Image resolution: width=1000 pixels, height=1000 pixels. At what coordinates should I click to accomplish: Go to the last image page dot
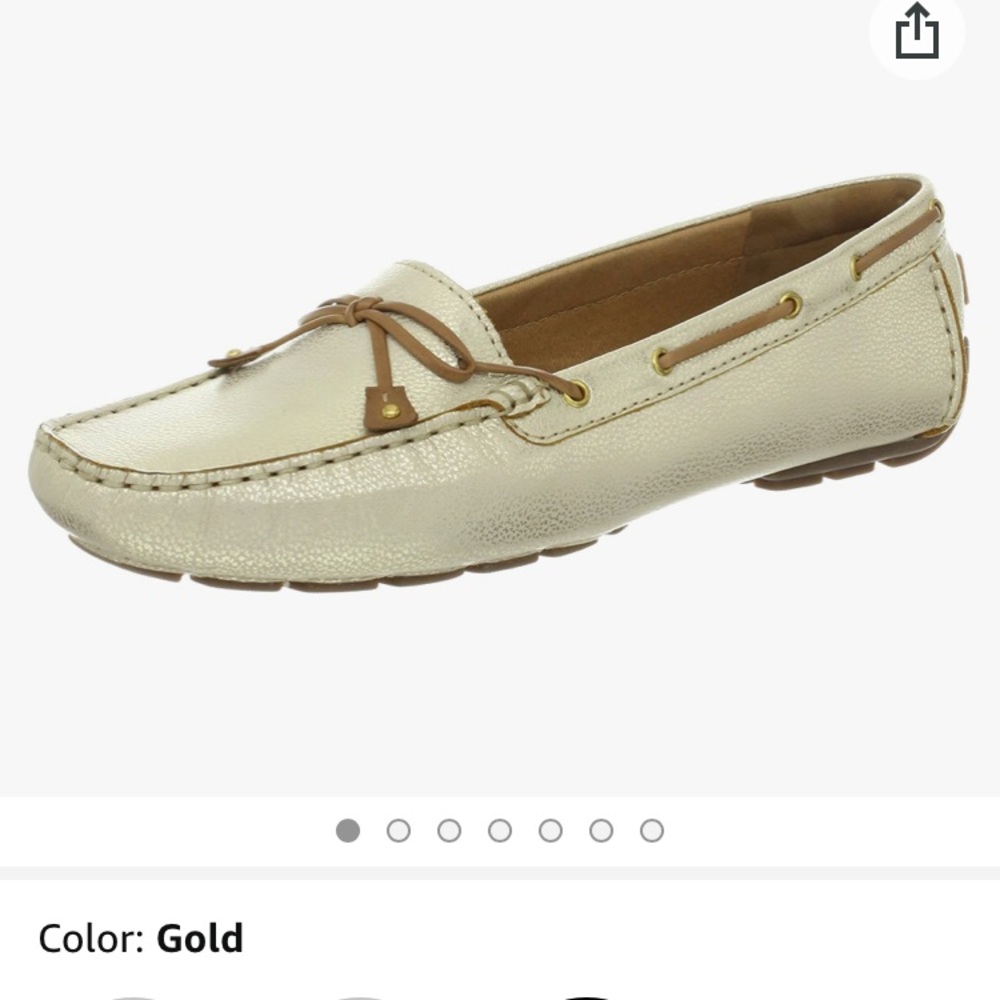pos(652,831)
